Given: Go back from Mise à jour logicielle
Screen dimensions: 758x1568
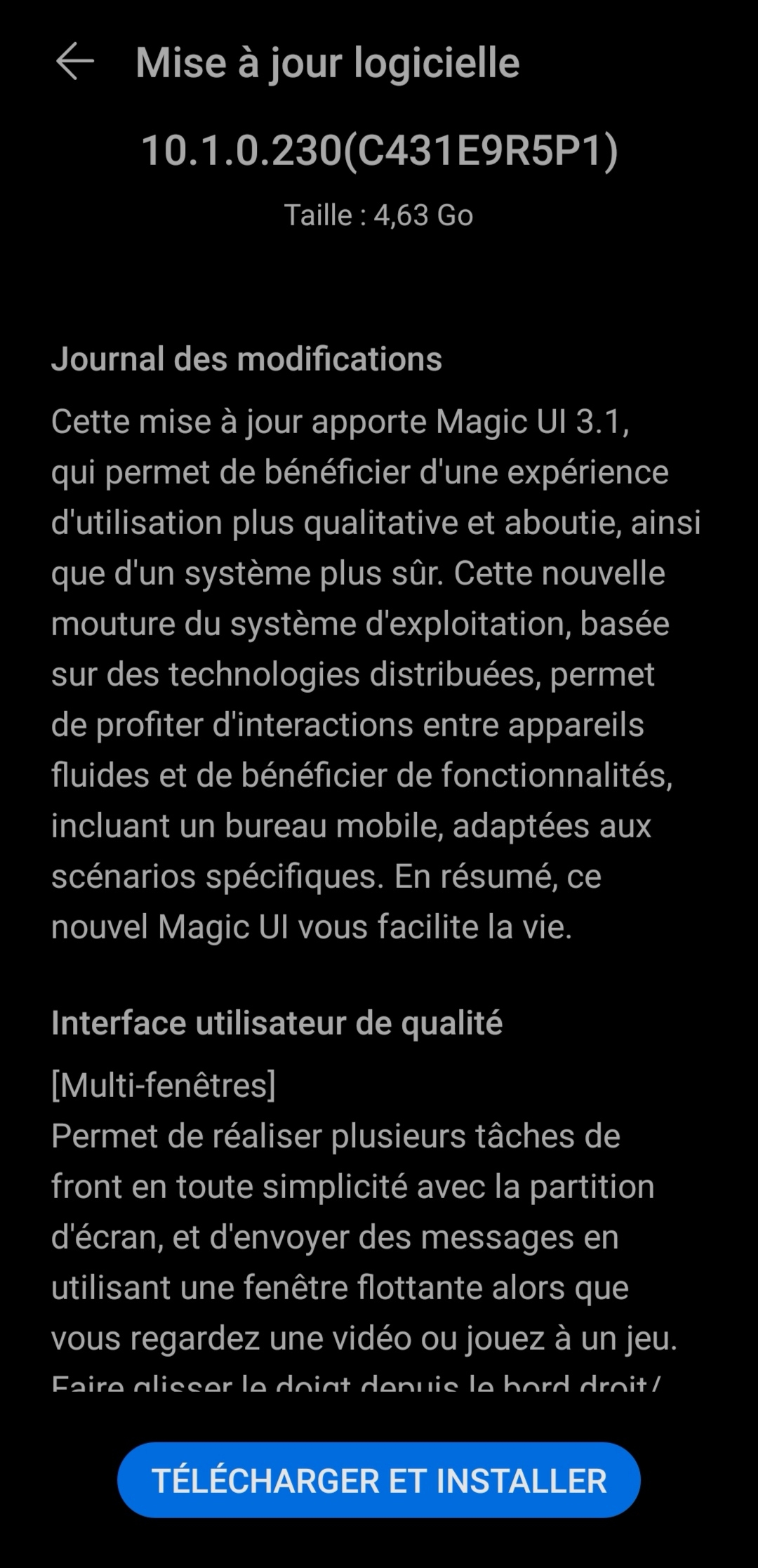Looking at the screenshot, I should point(74,62).
